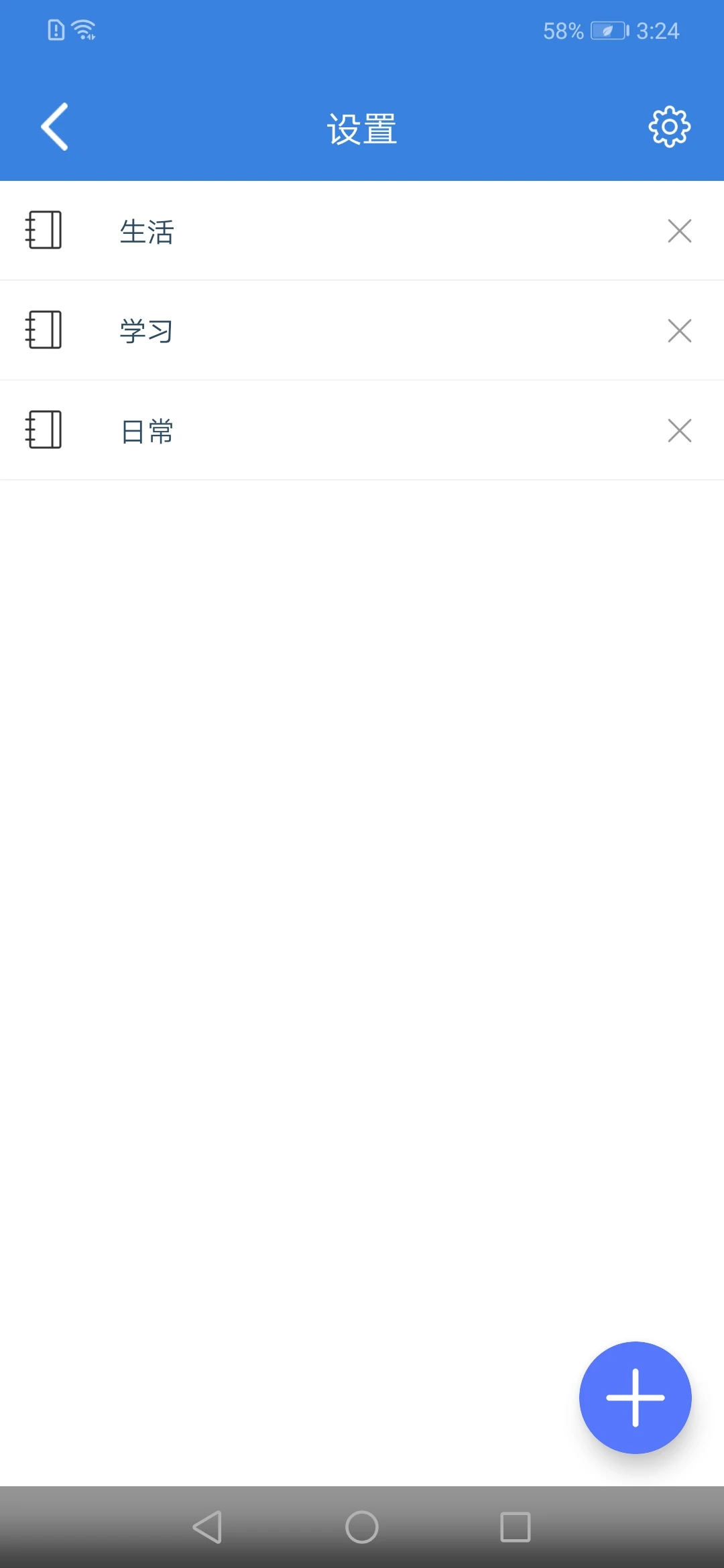Open the recent apps view

click(516, 1528)
